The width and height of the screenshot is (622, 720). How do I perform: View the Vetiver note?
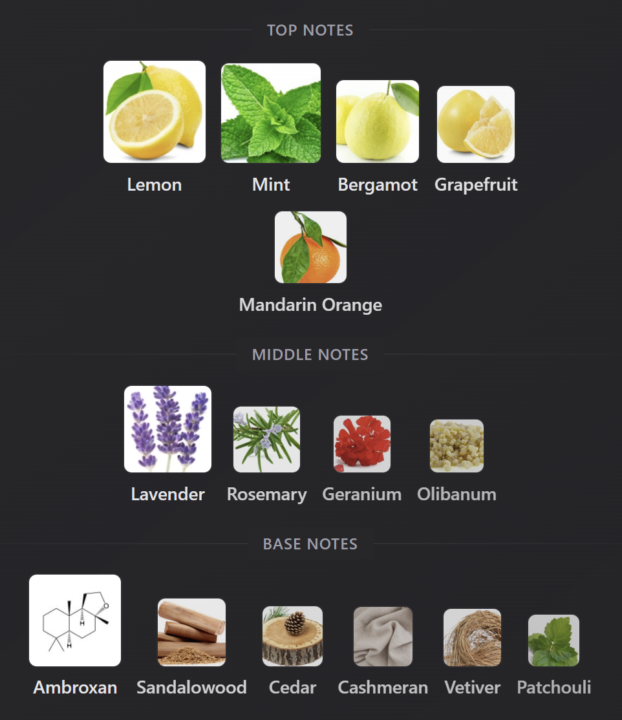[472, 637]
